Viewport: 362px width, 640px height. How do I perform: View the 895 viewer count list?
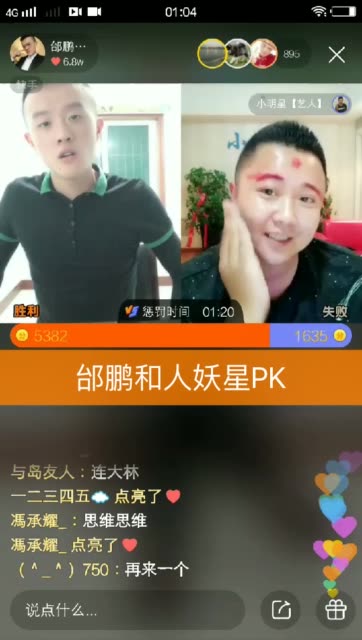click(291, 54)
